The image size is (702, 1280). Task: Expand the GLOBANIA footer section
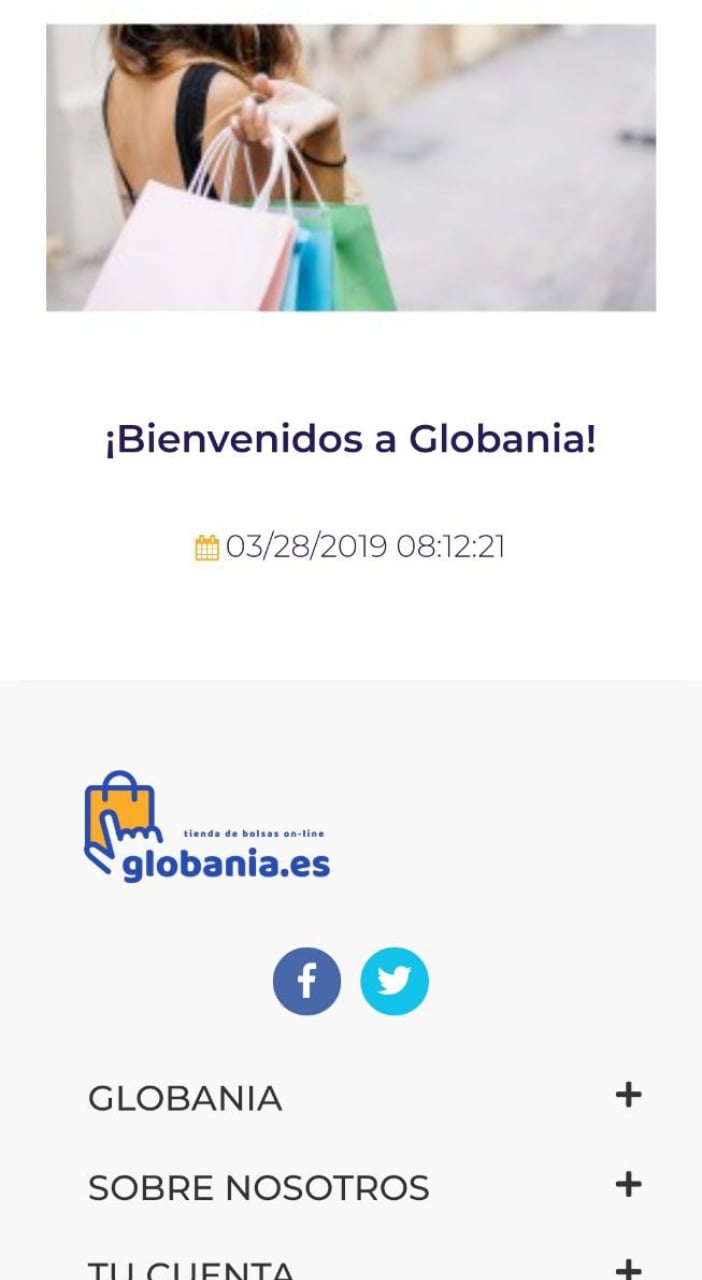pyautogui.click(x=628, y=1095)
